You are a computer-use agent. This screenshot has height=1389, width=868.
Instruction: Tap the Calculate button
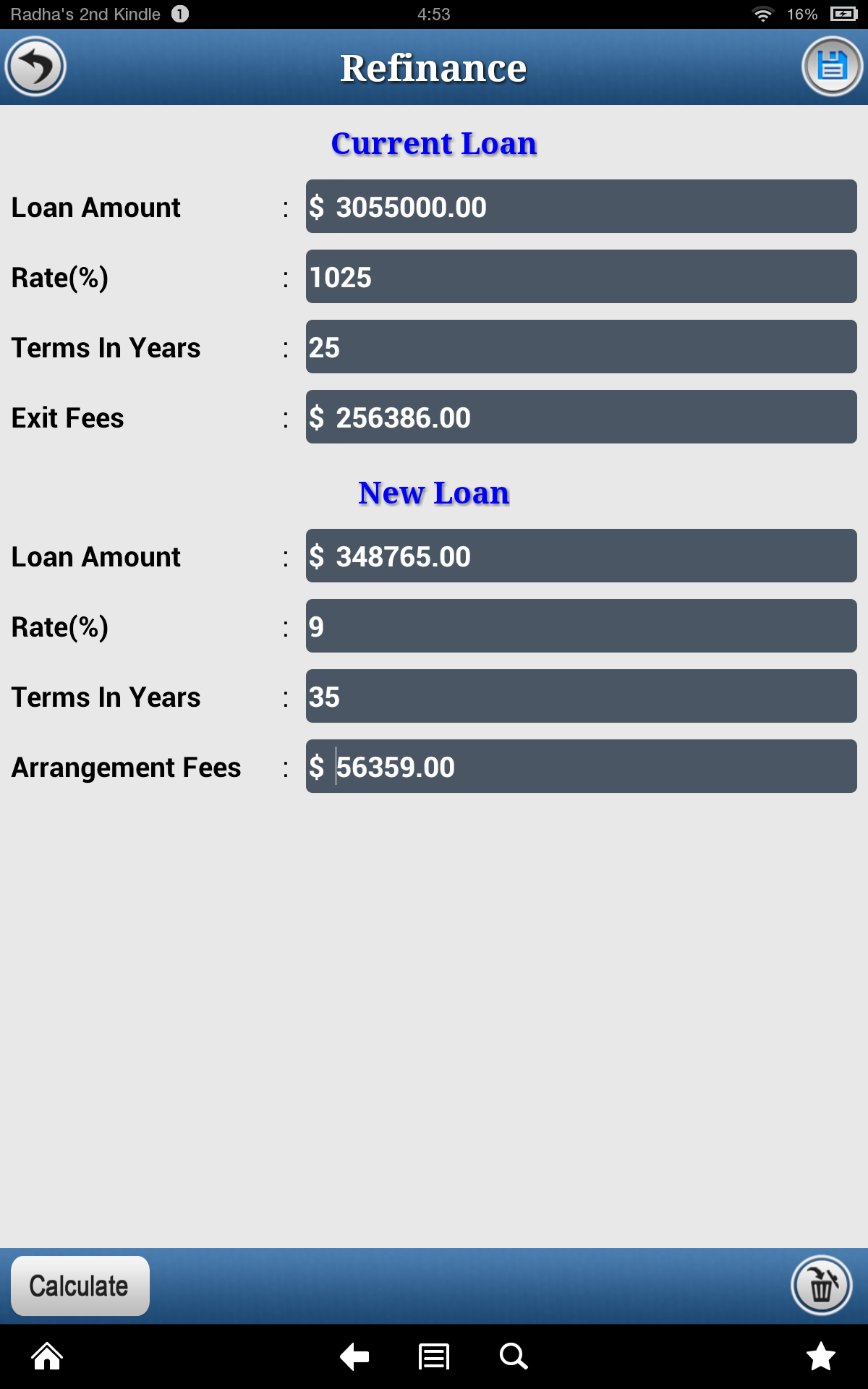point(80,1286)
